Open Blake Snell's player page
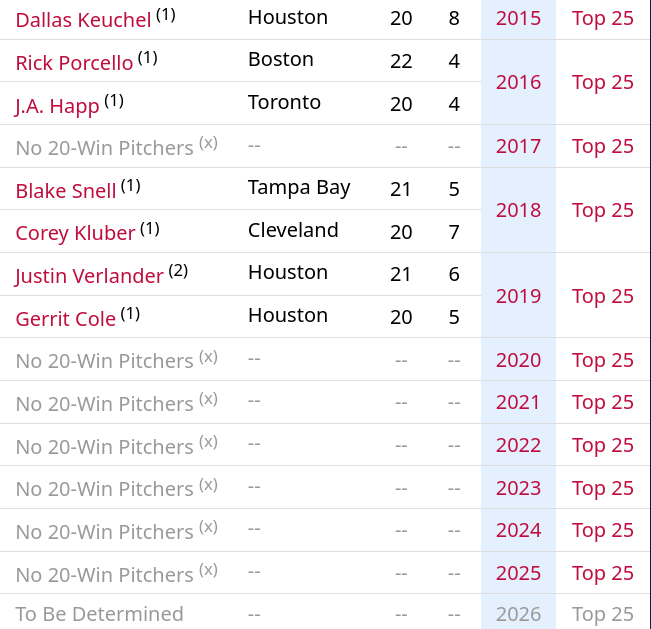This screenshot has width=651, height=629. pos(66,191)
